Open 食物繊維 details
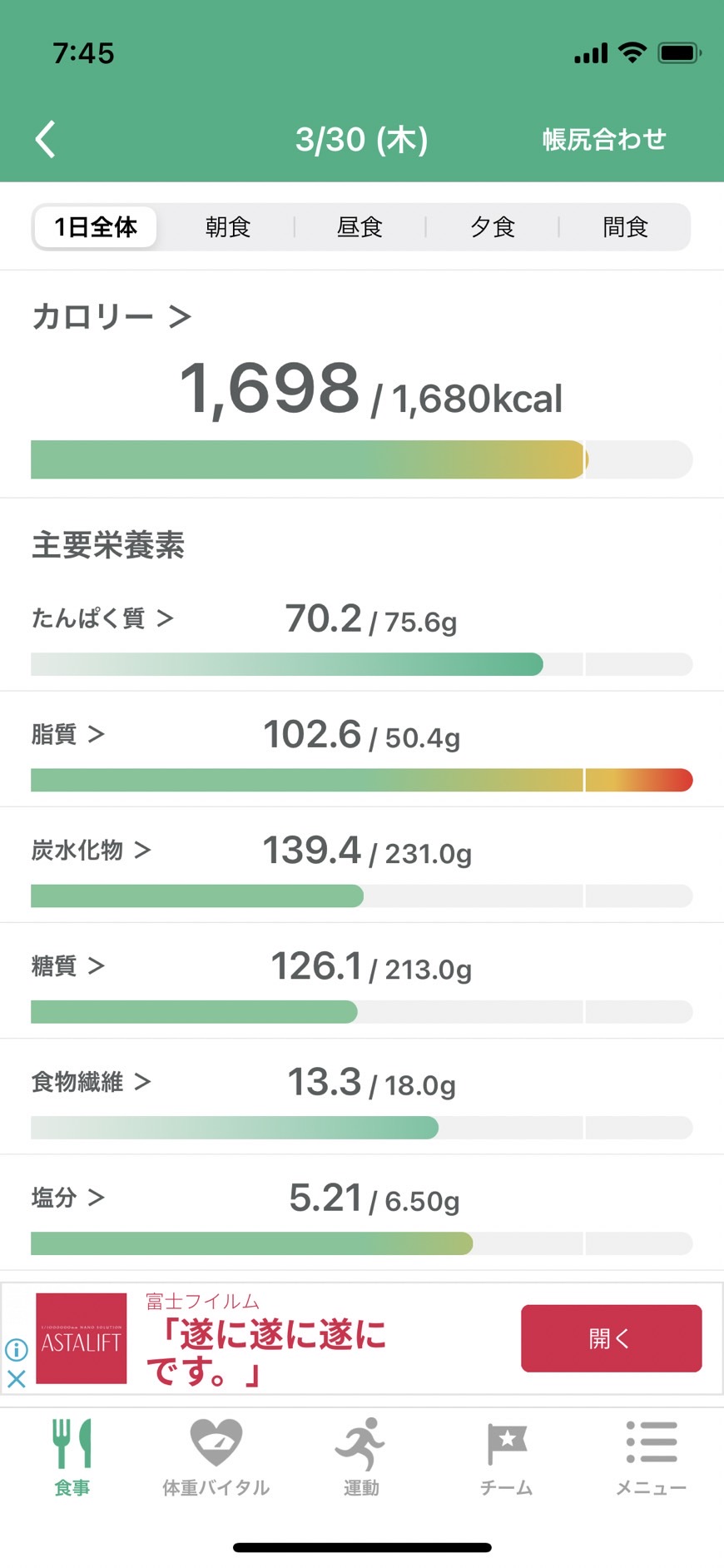724x1568 pixels. coord(92,1081)
